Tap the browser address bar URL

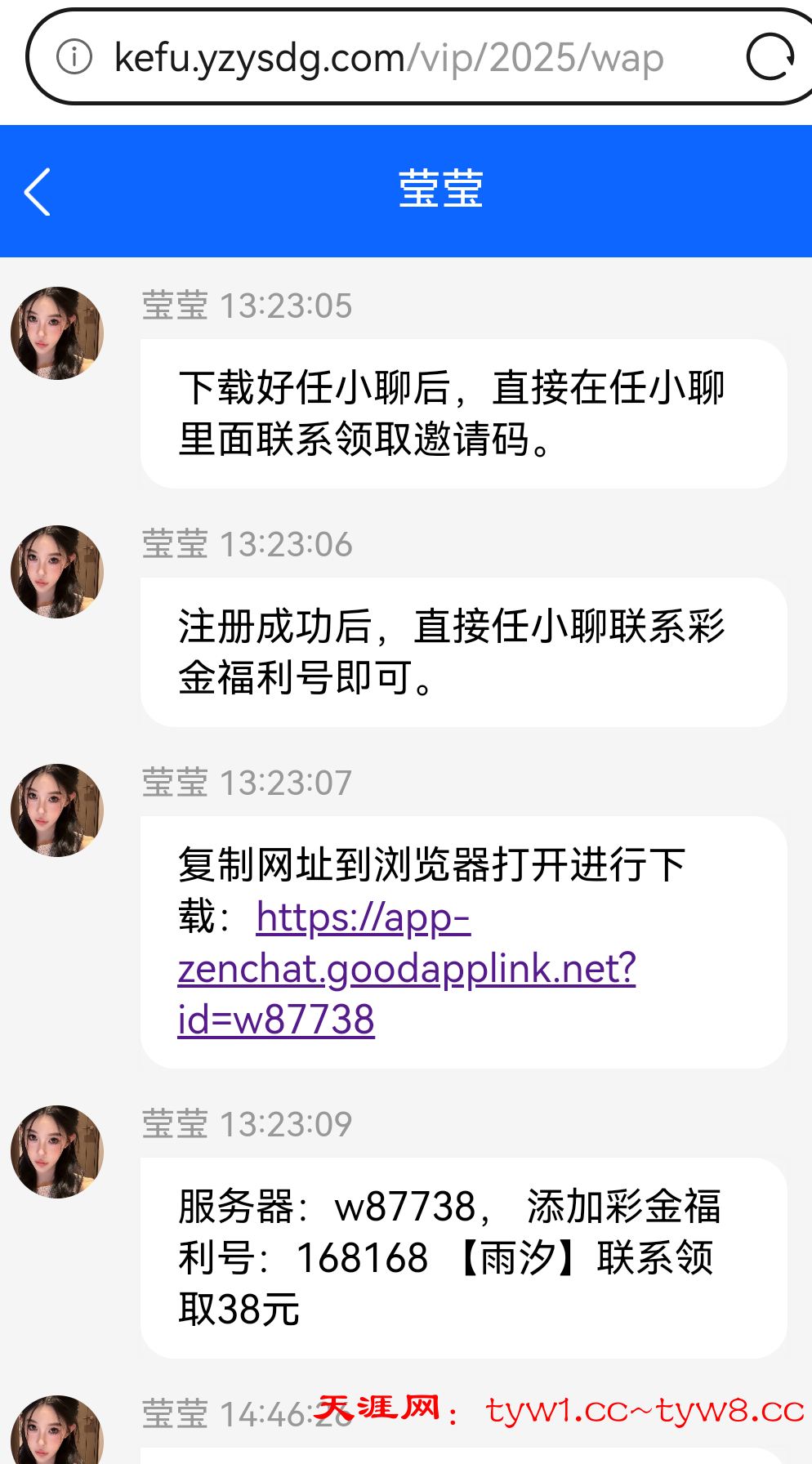pyautogui.click(x=389, y=58)
